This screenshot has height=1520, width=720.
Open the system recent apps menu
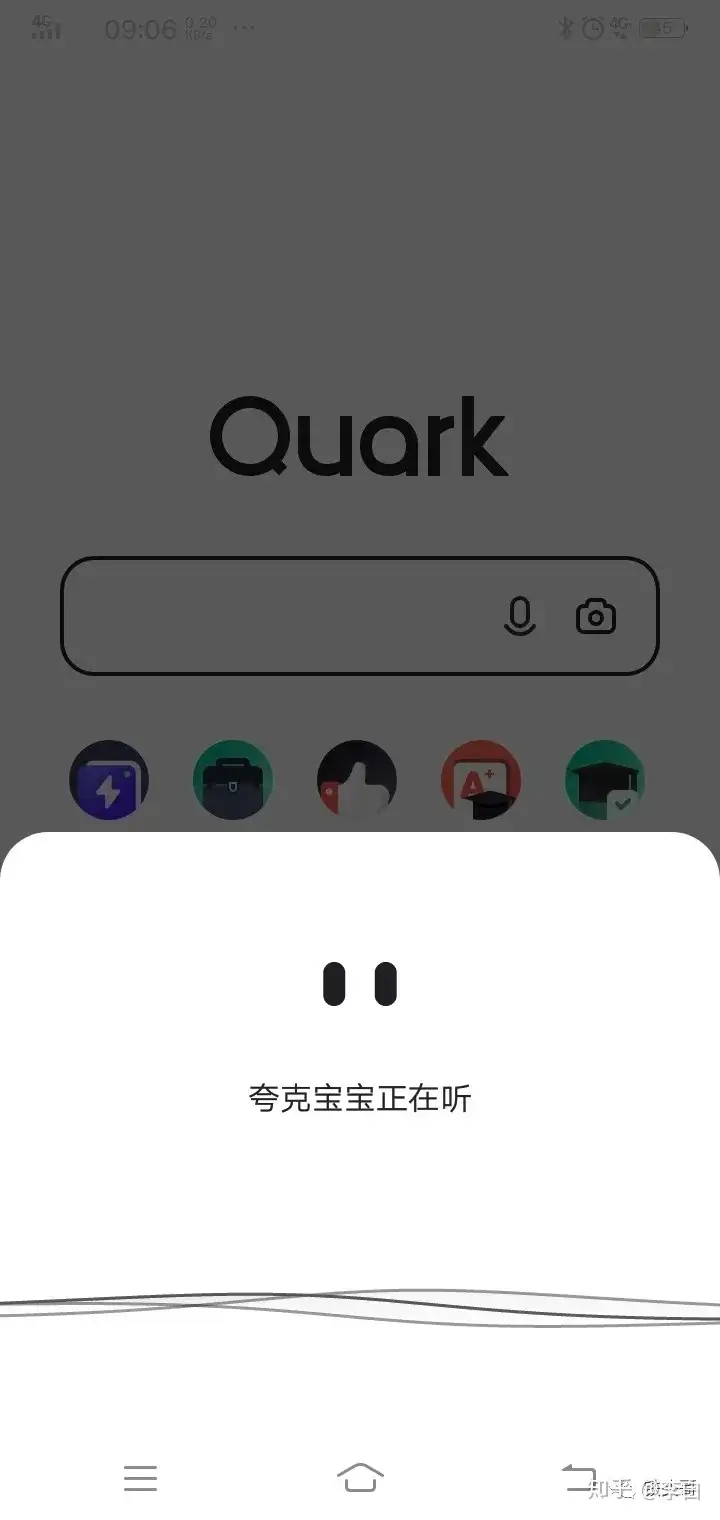(x=140, y=1477)
